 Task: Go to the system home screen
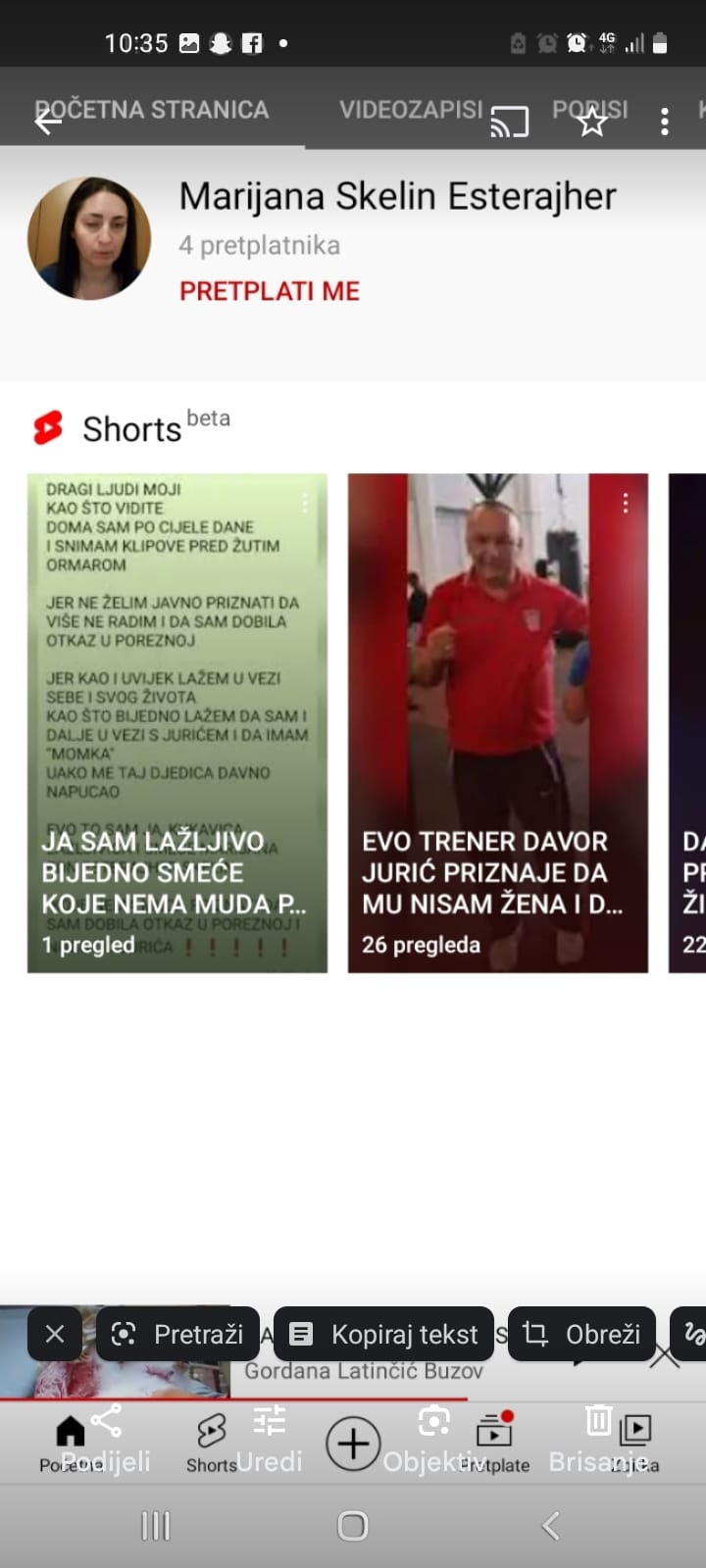(x=353, y=1526)
